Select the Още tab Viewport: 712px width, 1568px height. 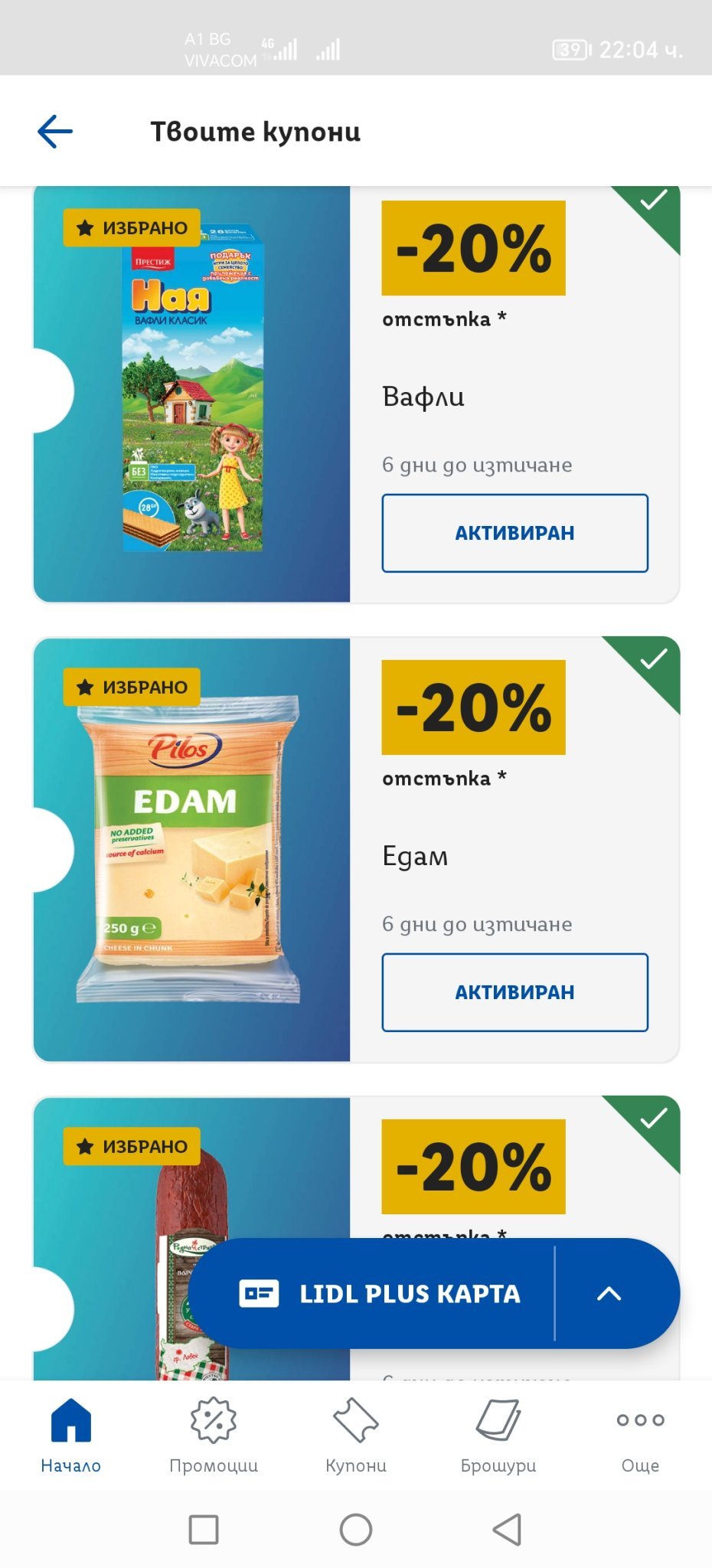click(x=640, y=1435)
